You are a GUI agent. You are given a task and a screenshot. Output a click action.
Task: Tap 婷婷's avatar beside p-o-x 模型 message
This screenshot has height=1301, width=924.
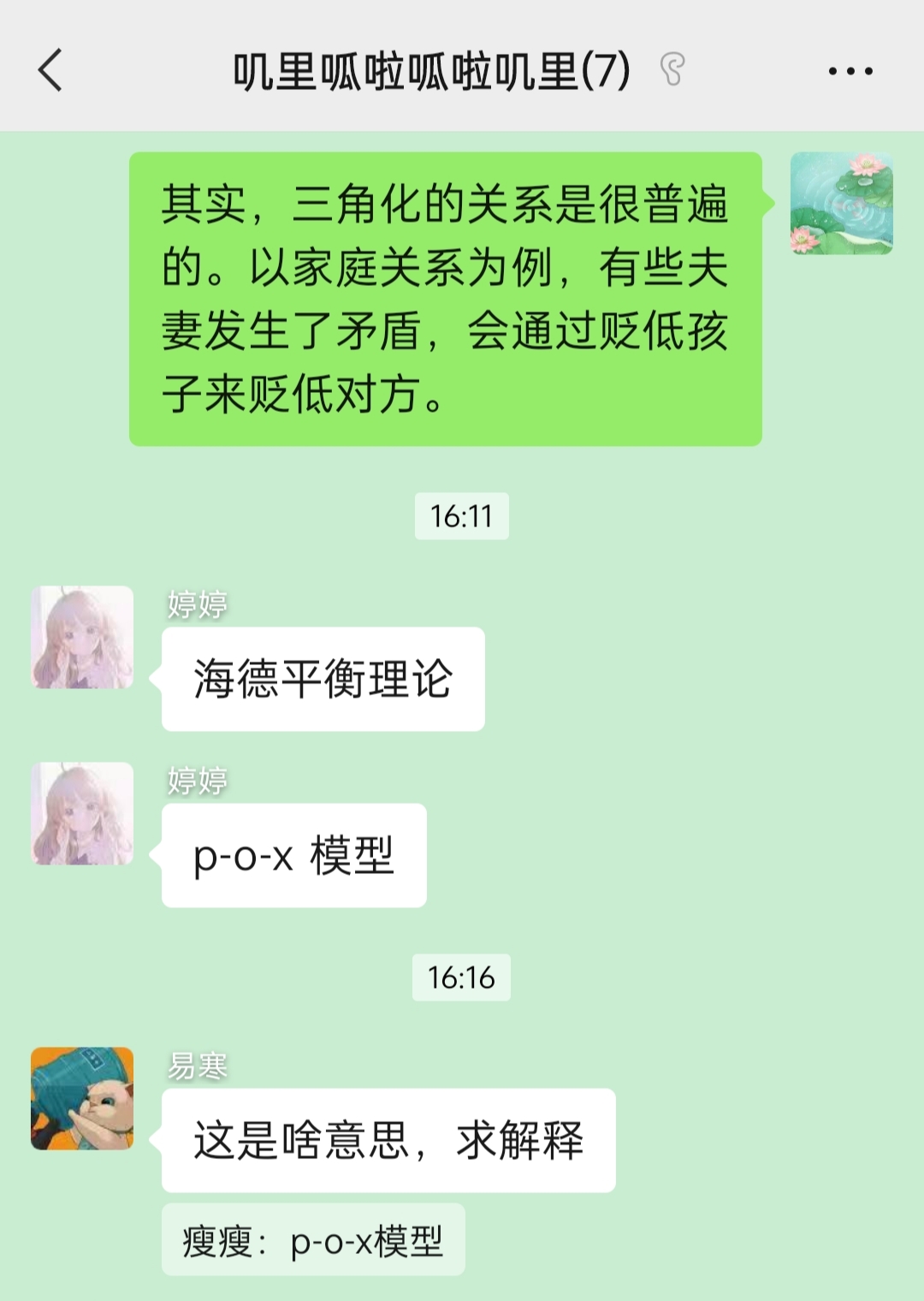[82, 814]
